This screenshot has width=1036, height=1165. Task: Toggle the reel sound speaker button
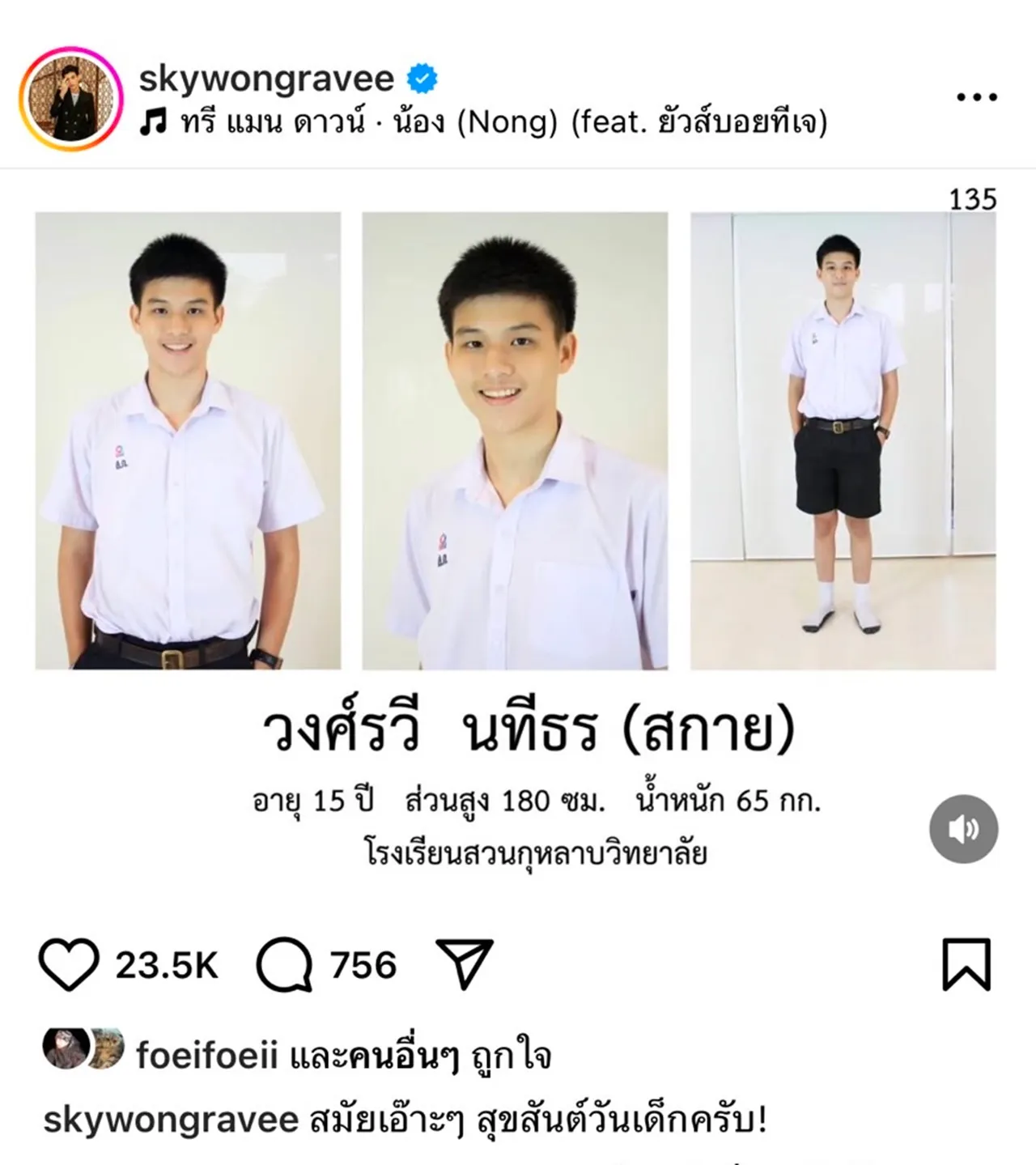click(963, 829)
